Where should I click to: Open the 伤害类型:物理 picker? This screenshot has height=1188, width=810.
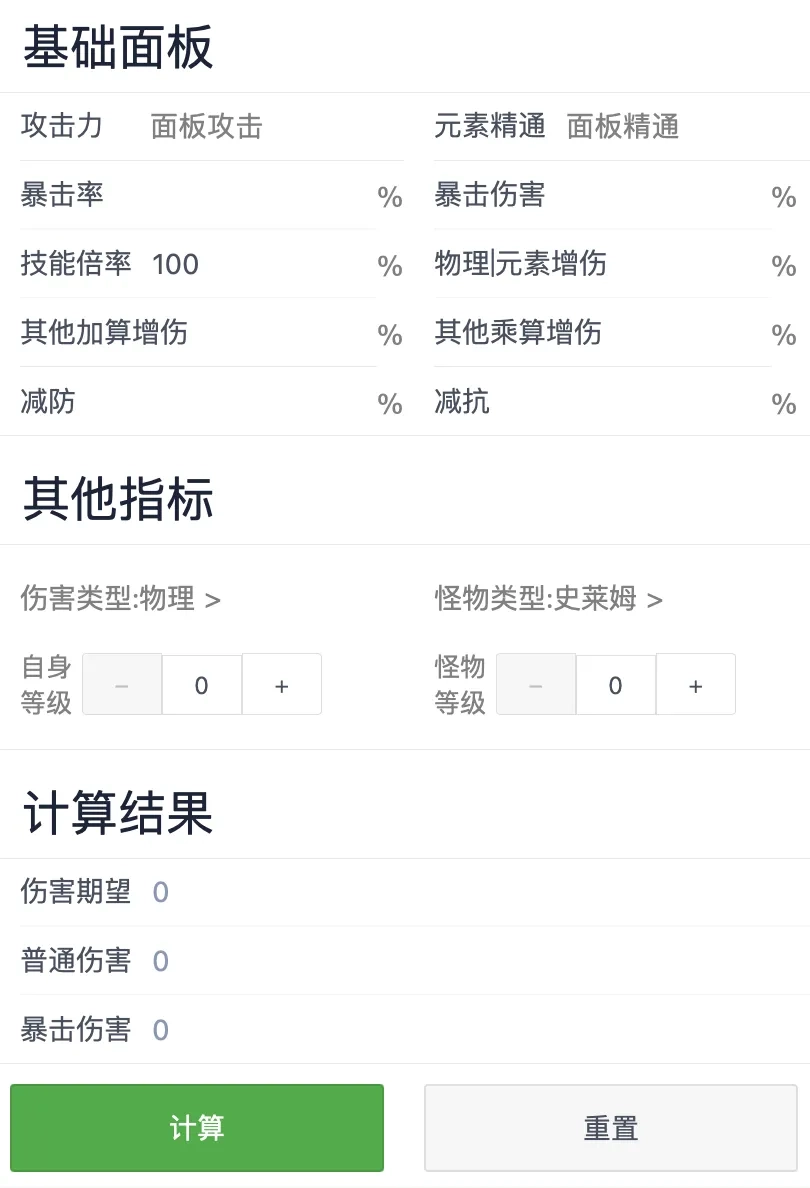point(121,599)
